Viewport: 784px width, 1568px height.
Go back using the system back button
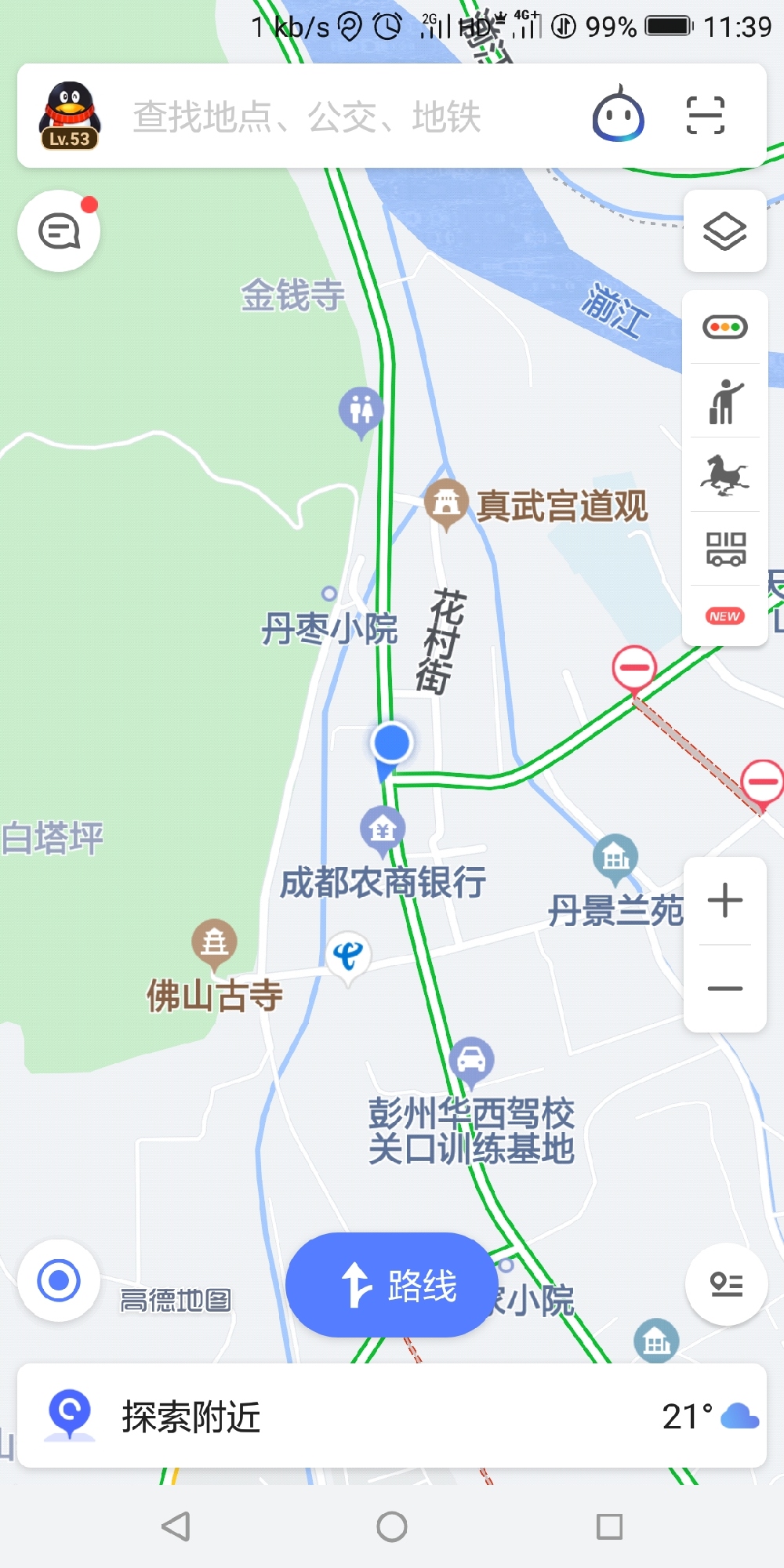point(176,1526)
